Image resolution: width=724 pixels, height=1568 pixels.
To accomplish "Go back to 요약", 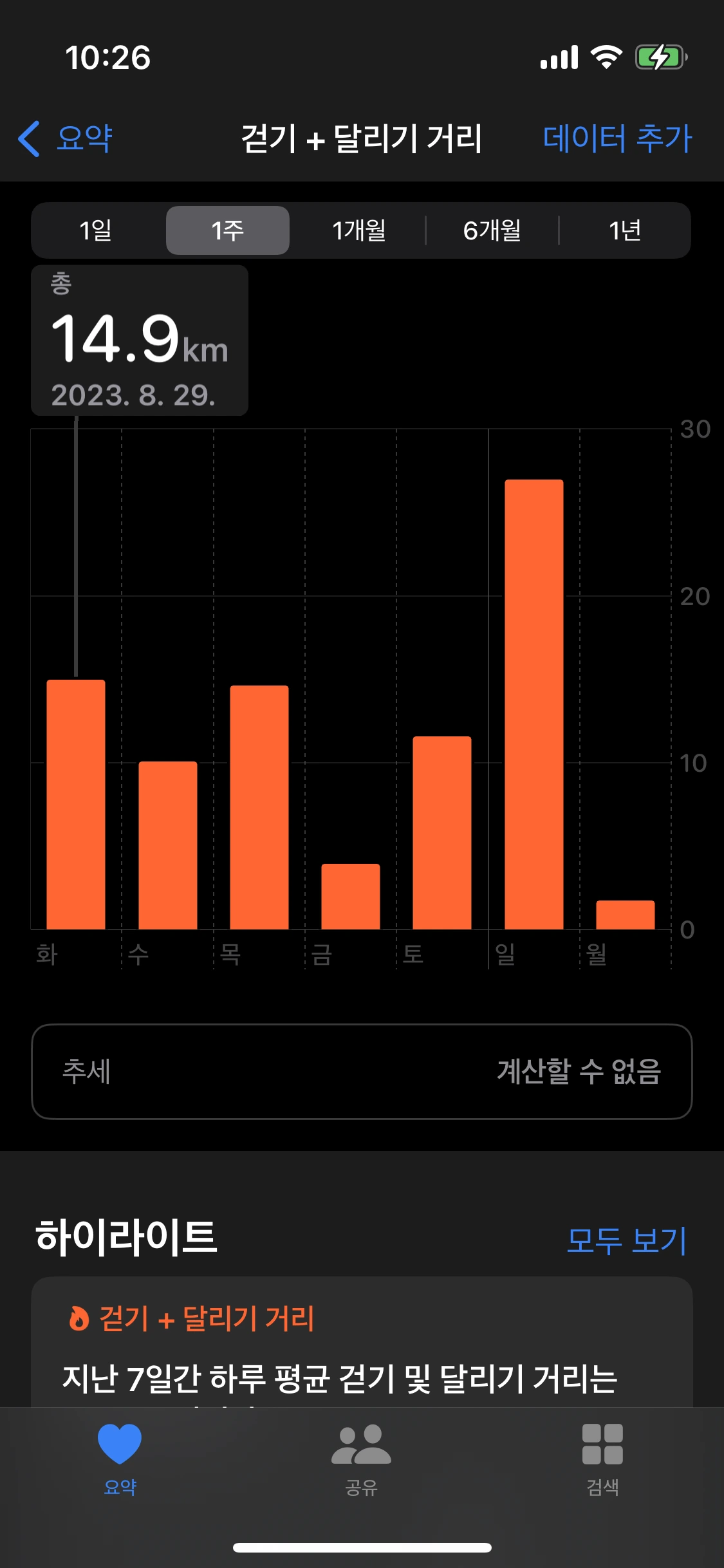I will point(66,138).
